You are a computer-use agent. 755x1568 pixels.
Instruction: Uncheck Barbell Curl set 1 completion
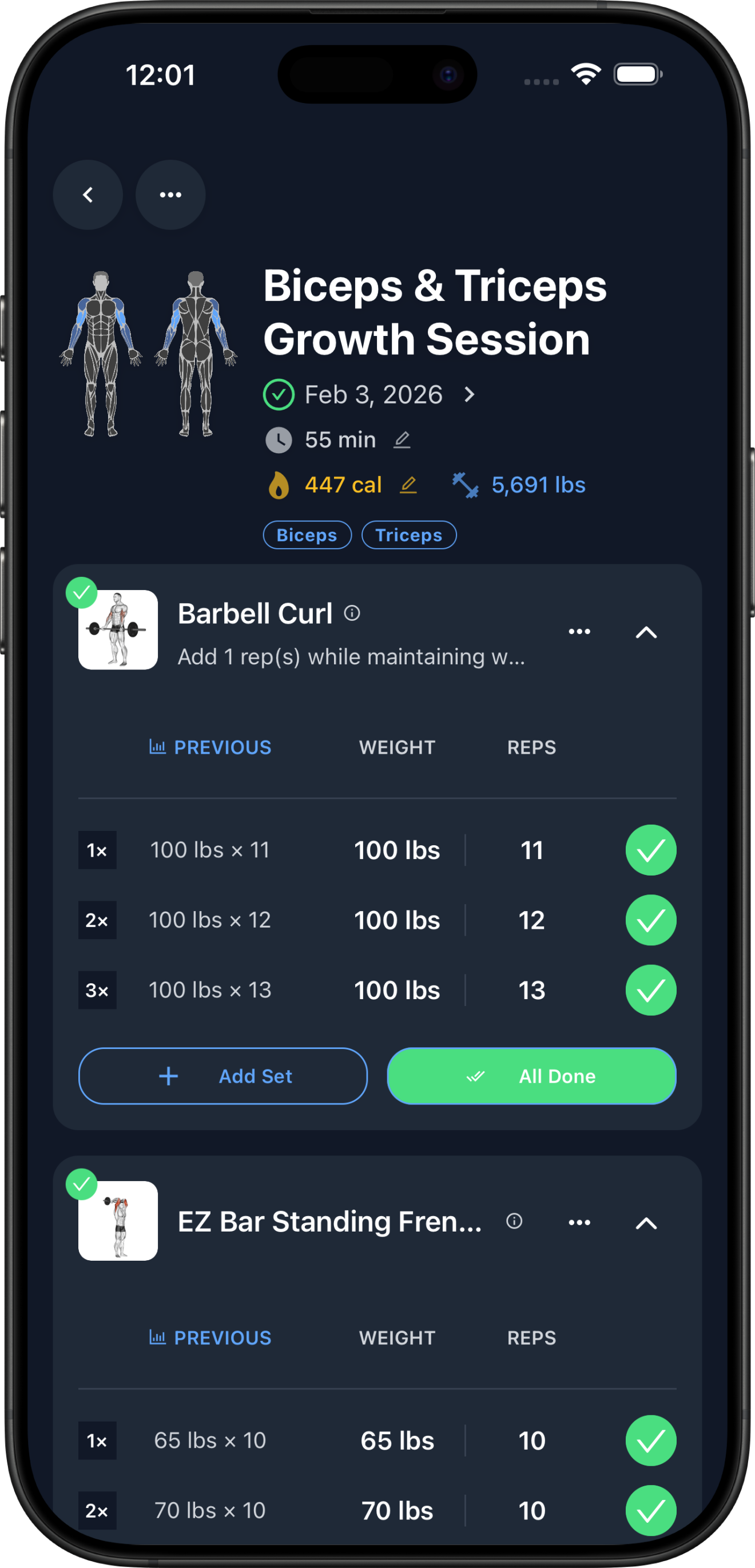[x=650, y=850]
